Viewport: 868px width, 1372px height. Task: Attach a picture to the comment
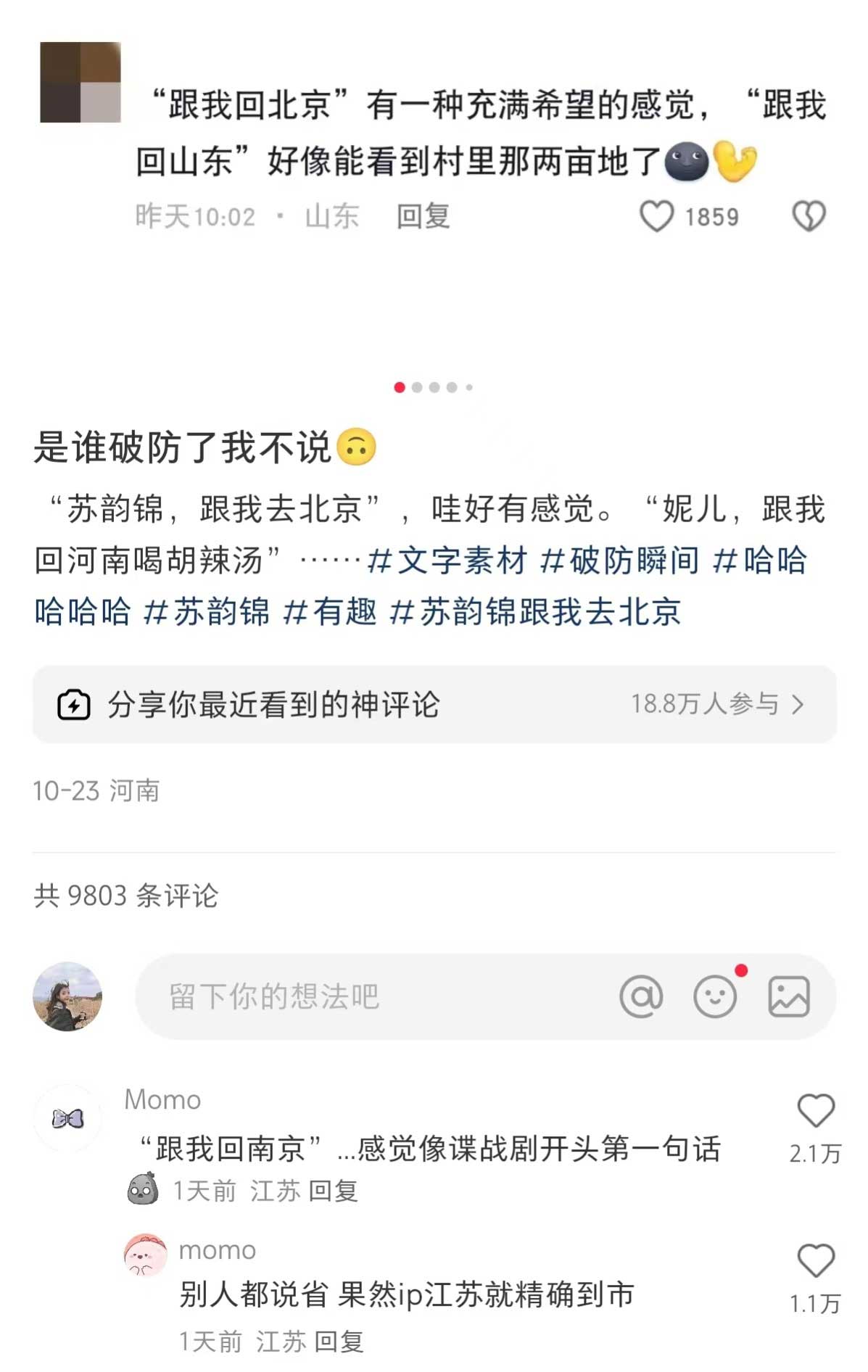788,996
